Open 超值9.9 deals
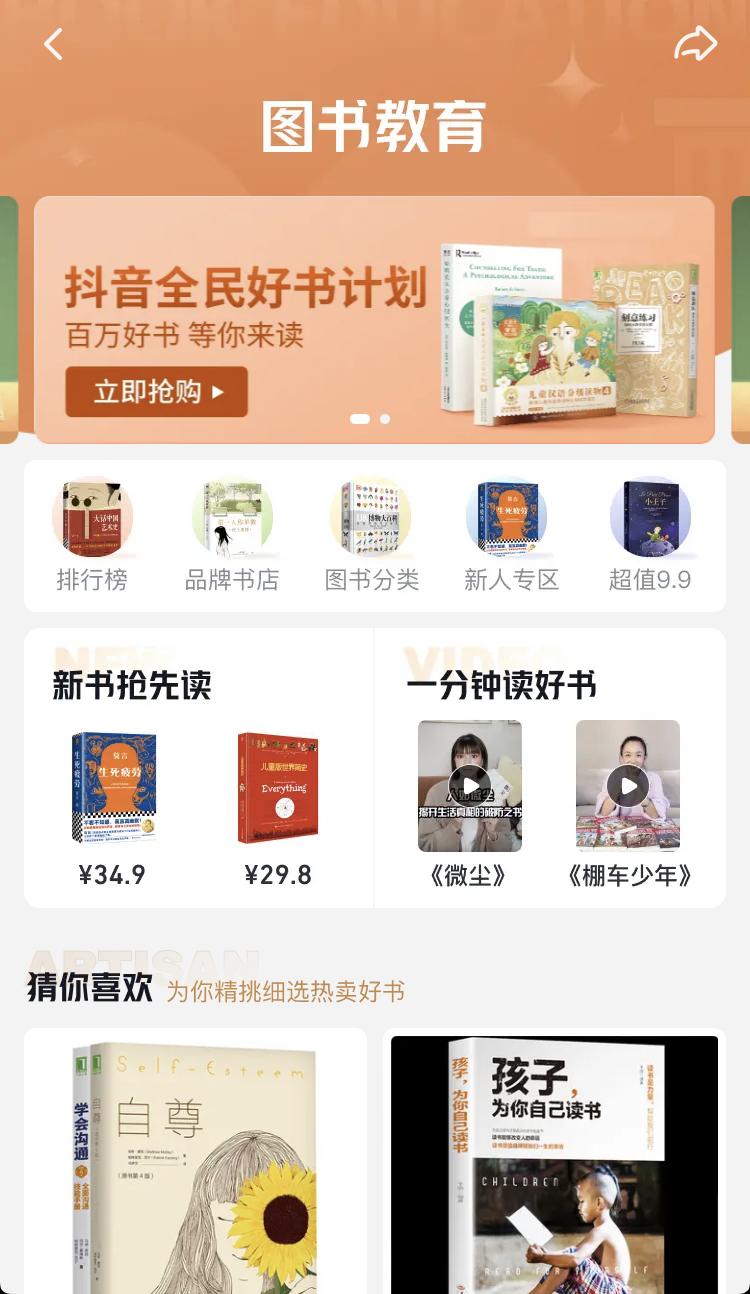 click(x=650, y=535)
